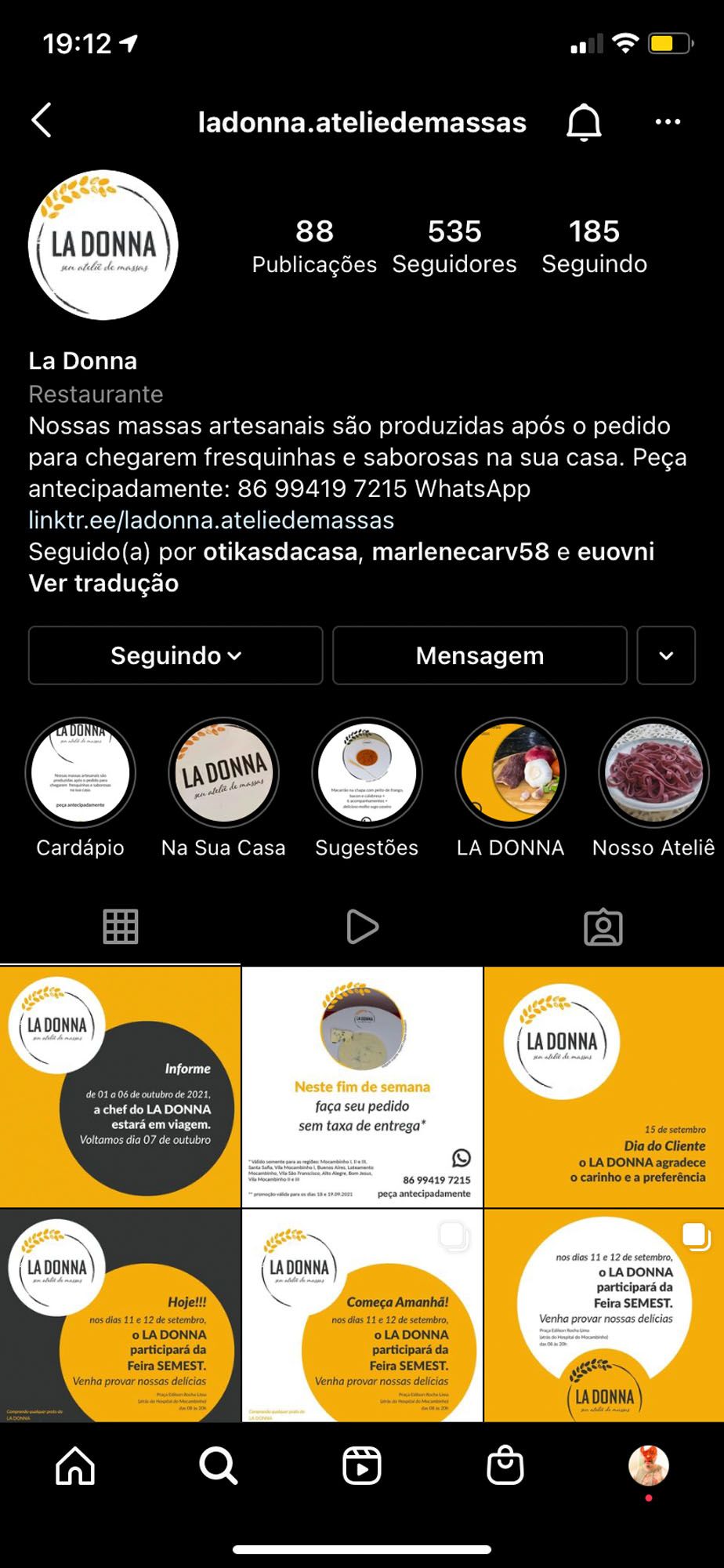
Task: Open the Na Sua Casa highlight
Action: (223, 773)
